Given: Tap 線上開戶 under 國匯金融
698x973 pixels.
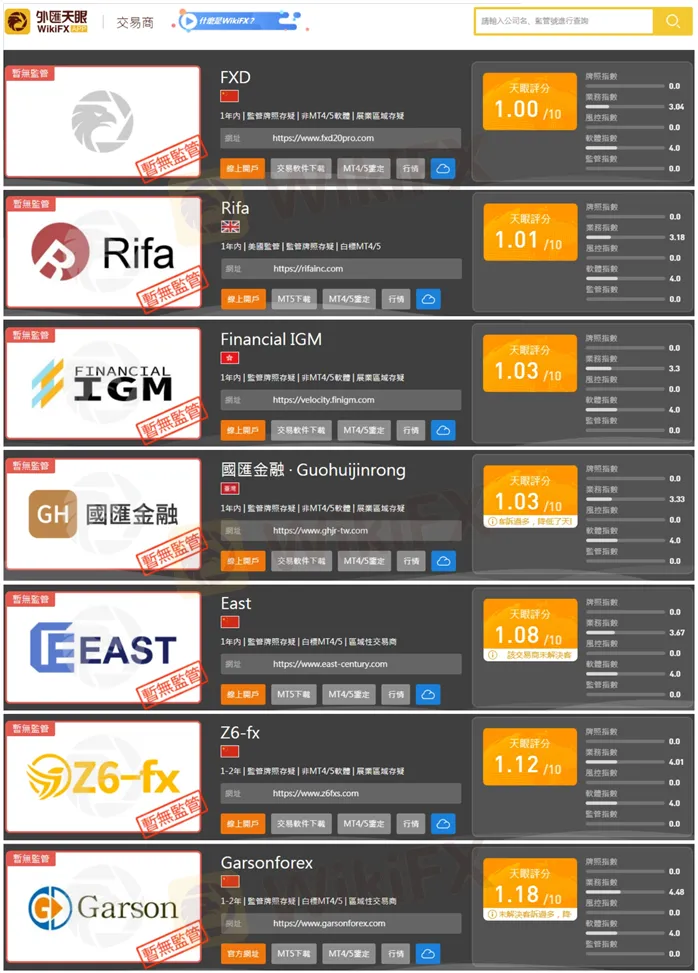Looking at the screenshot, I should pyautogui.click(x=242, y=561).
